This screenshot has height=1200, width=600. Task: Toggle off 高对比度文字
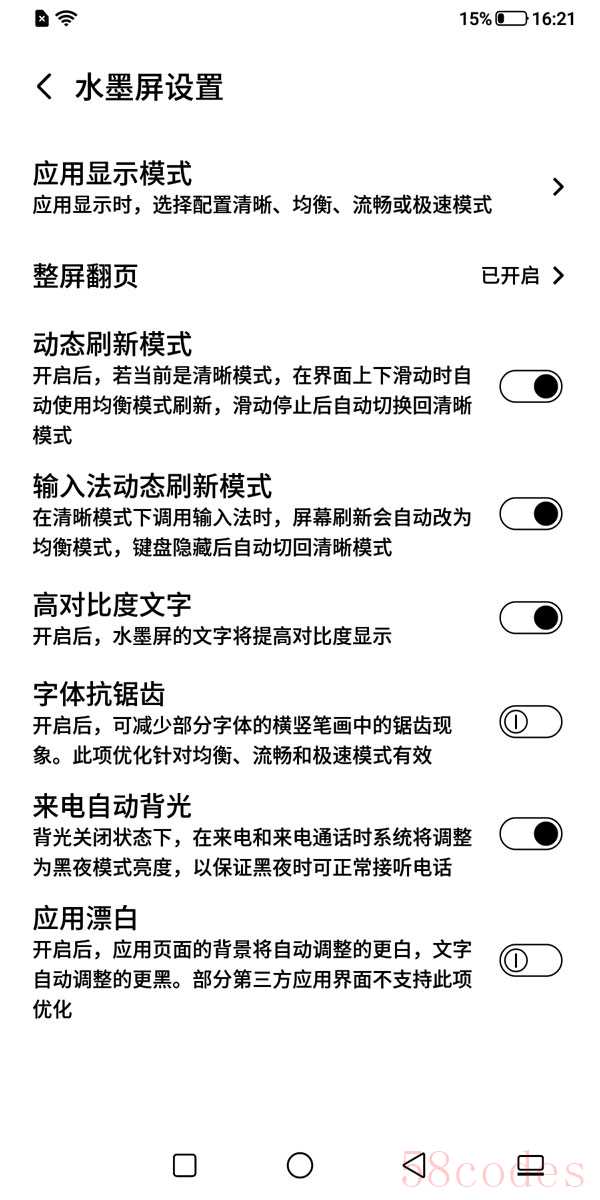coord(530,617)
